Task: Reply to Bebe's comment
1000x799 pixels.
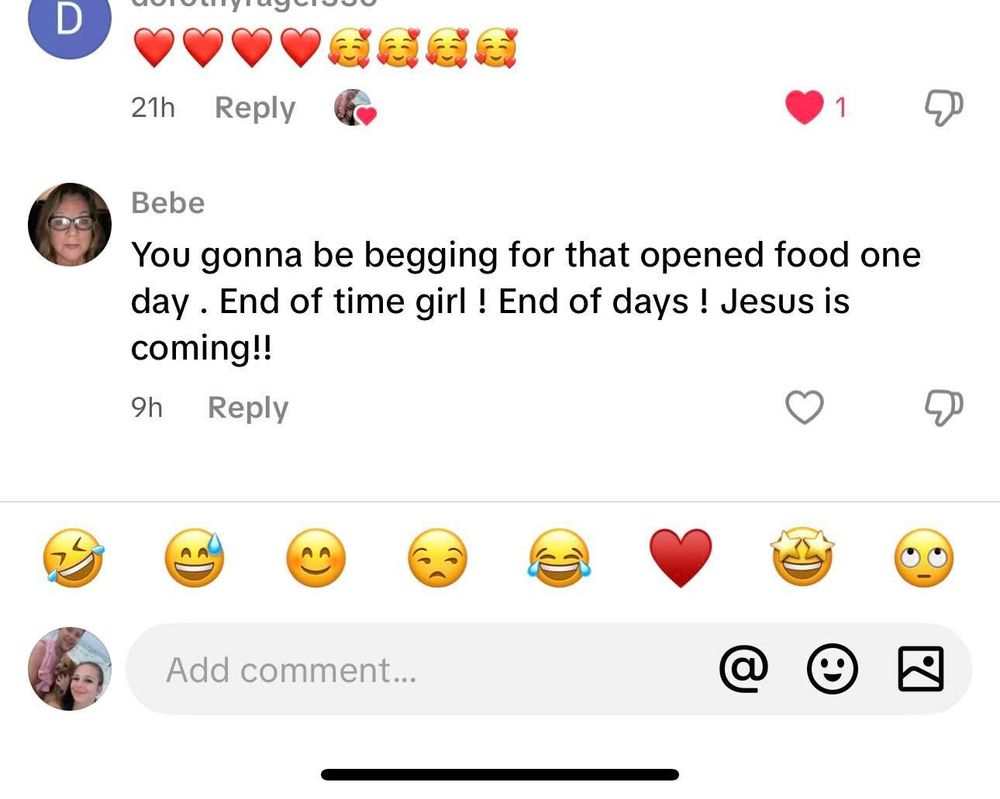Action: tap(247, 408)
